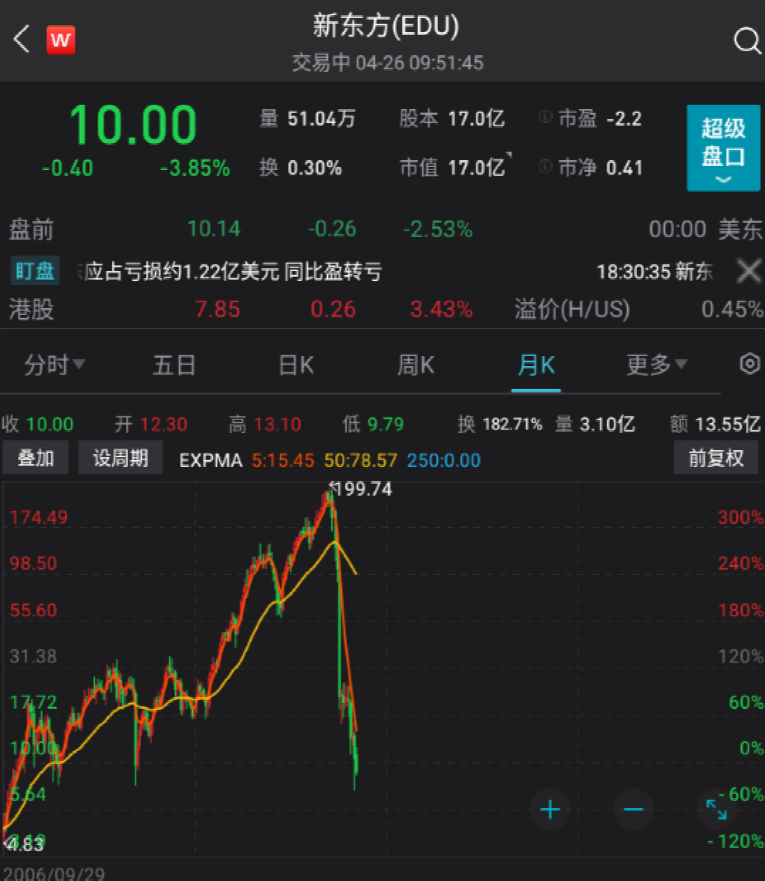765x881 pixels.
Task: Open the search magnifier icon
Action: [746, 40]
